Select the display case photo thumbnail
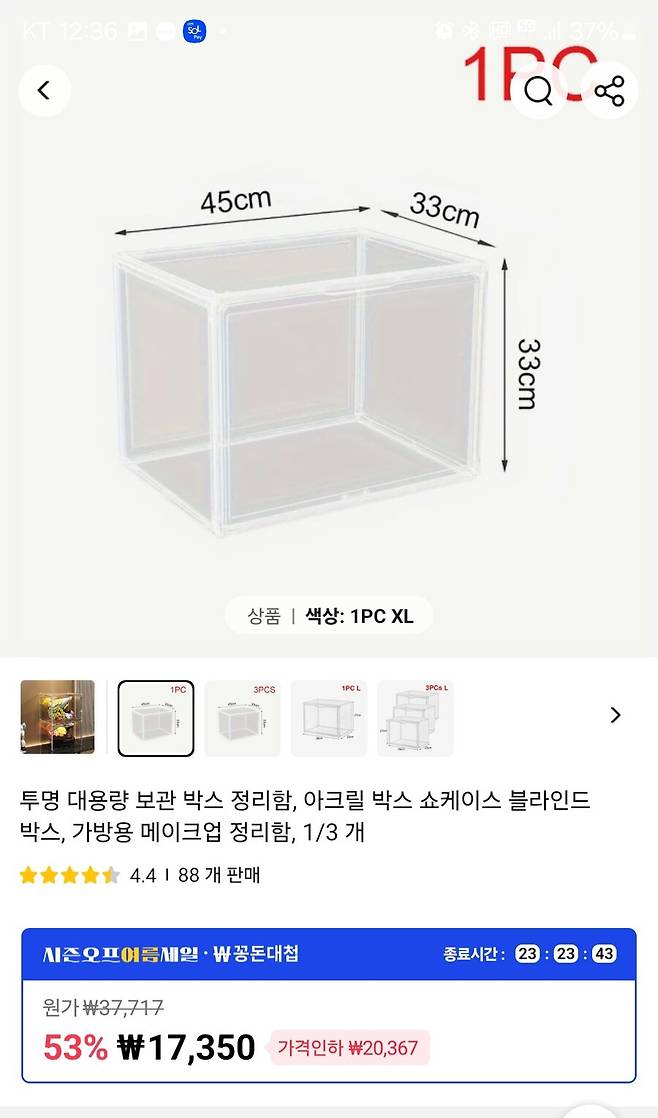 pos(57,717)
